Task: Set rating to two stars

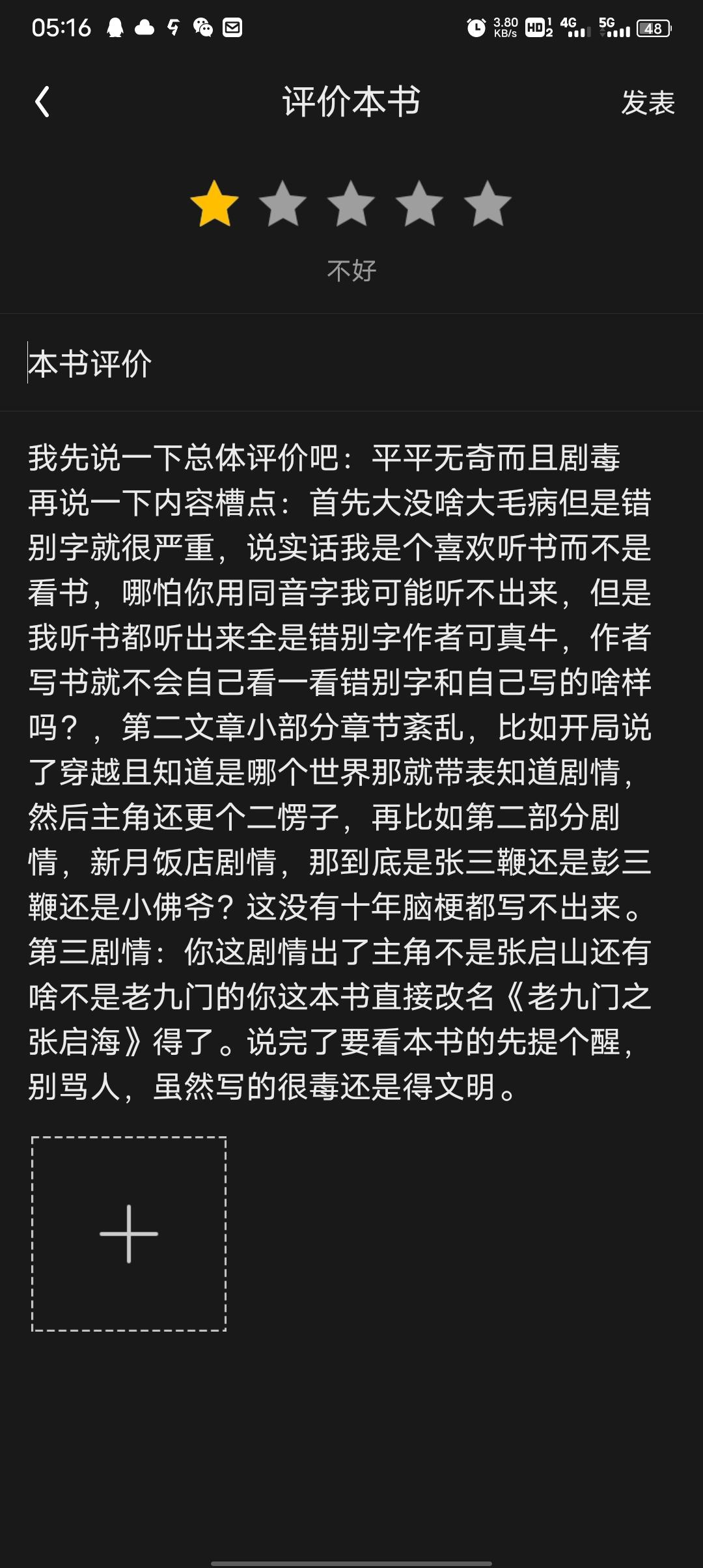Action: click(x=283, y=204)
